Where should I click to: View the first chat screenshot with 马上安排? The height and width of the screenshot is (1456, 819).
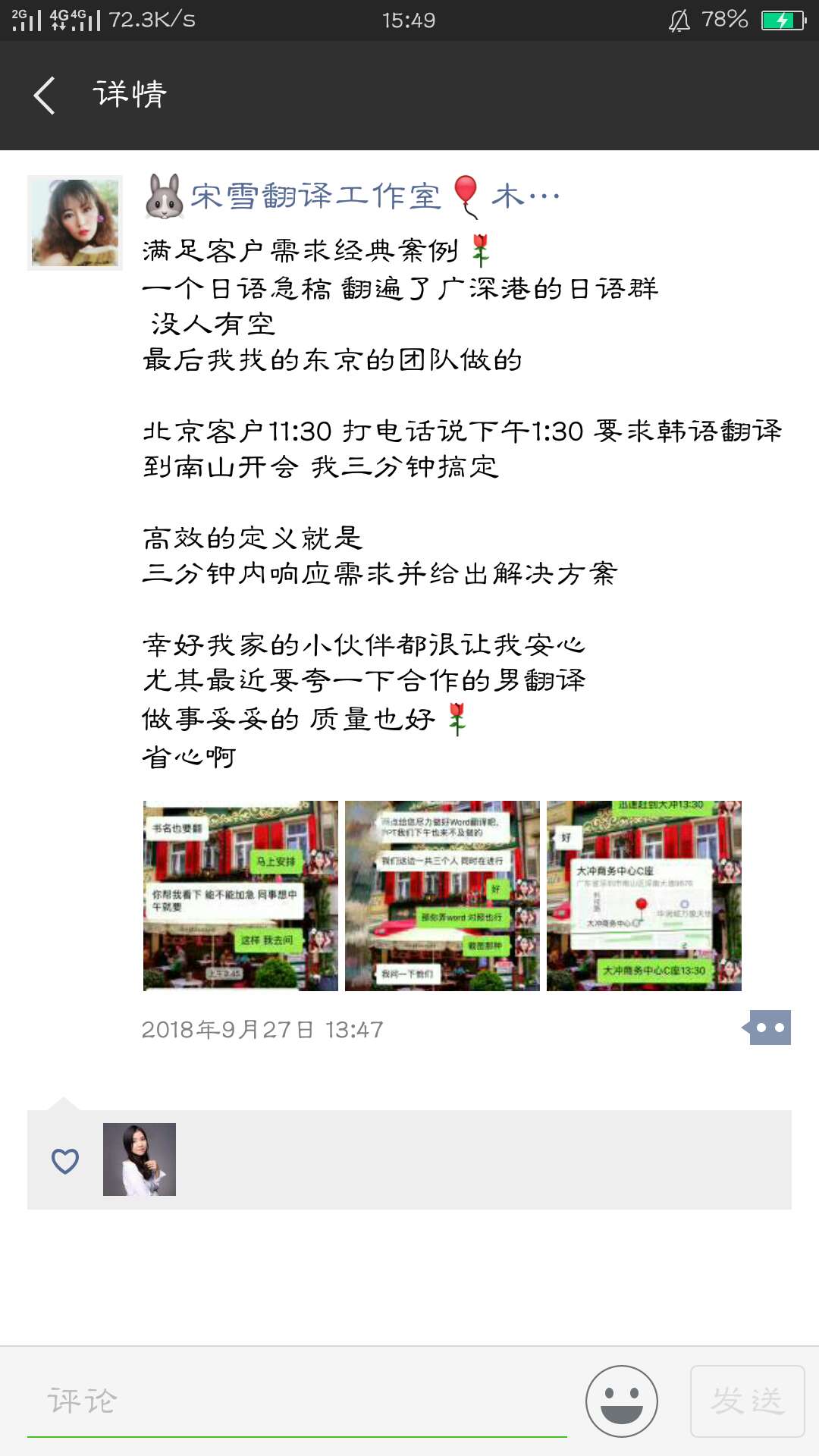240,896
